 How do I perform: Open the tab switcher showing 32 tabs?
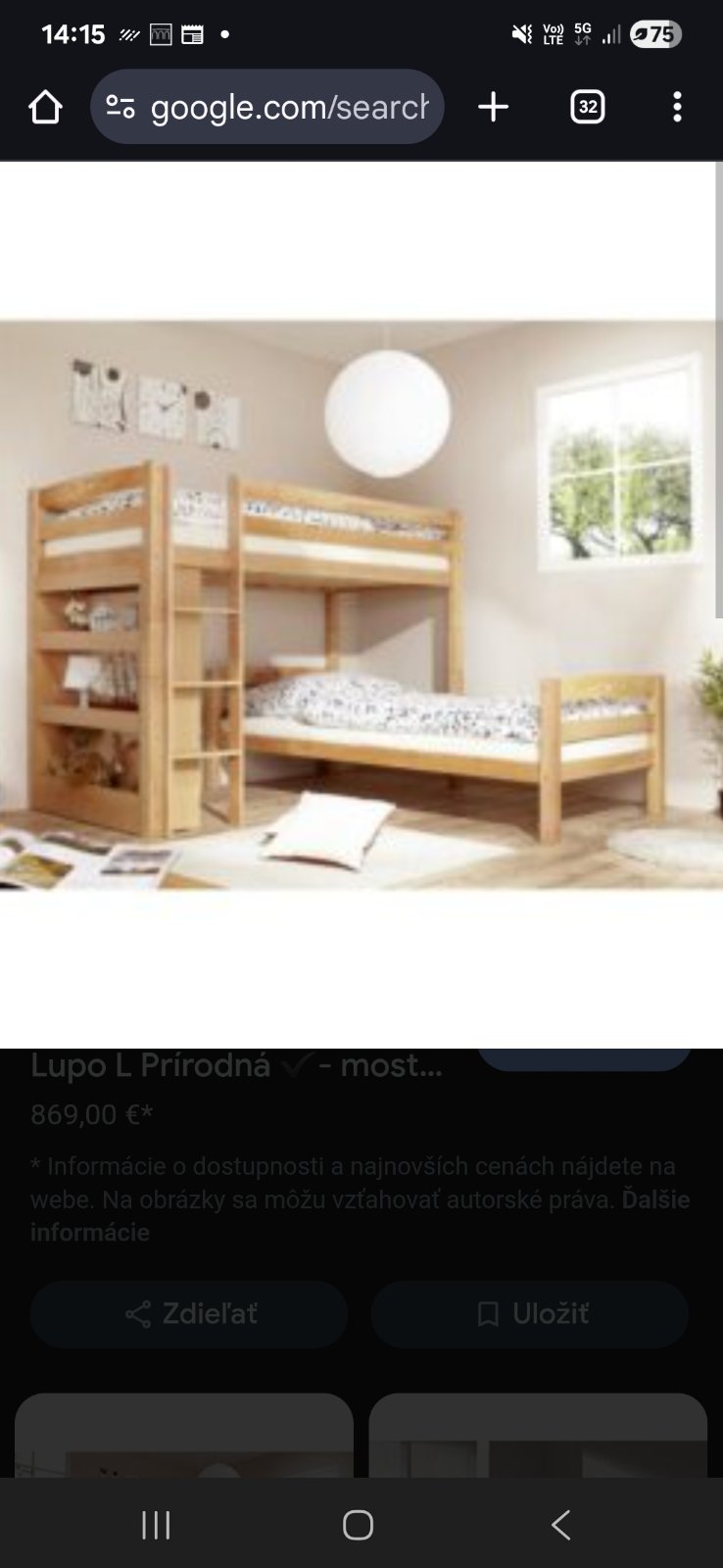[x=587, y=107]
